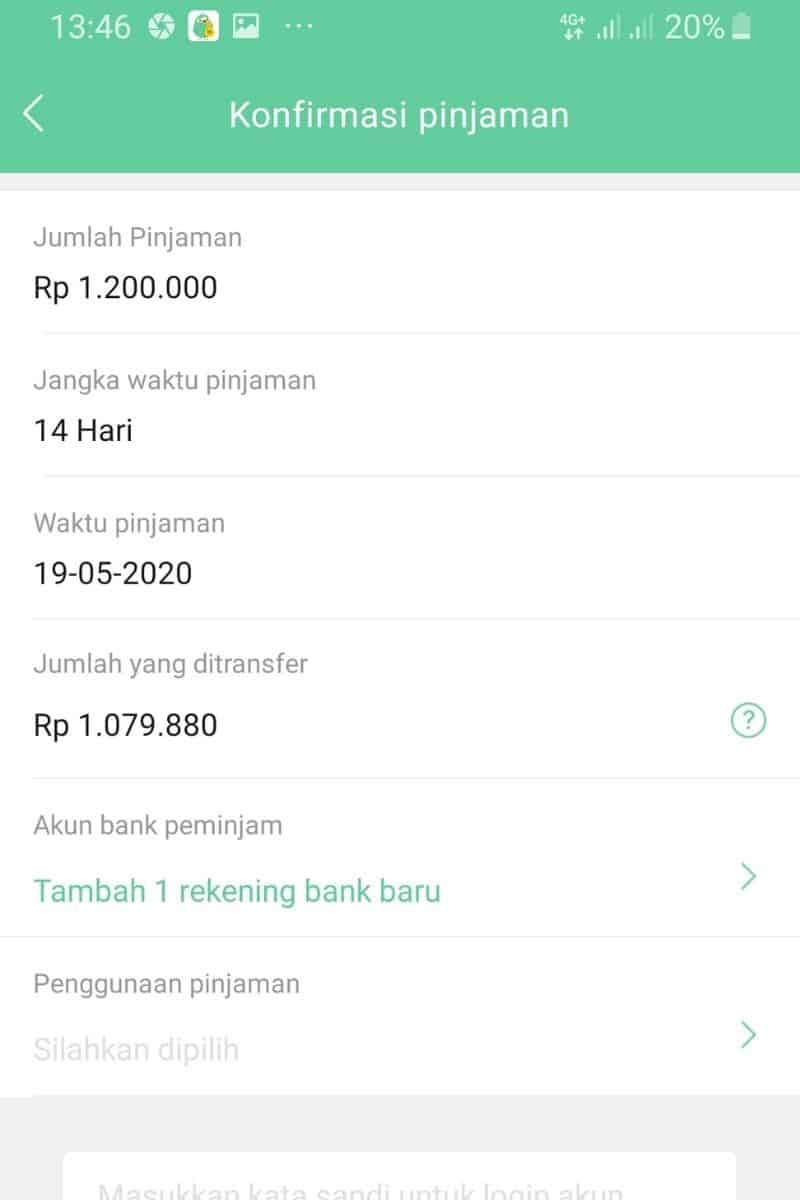
Task: Select Tambah 1 rekening bank baru
Action: (237, 891)
